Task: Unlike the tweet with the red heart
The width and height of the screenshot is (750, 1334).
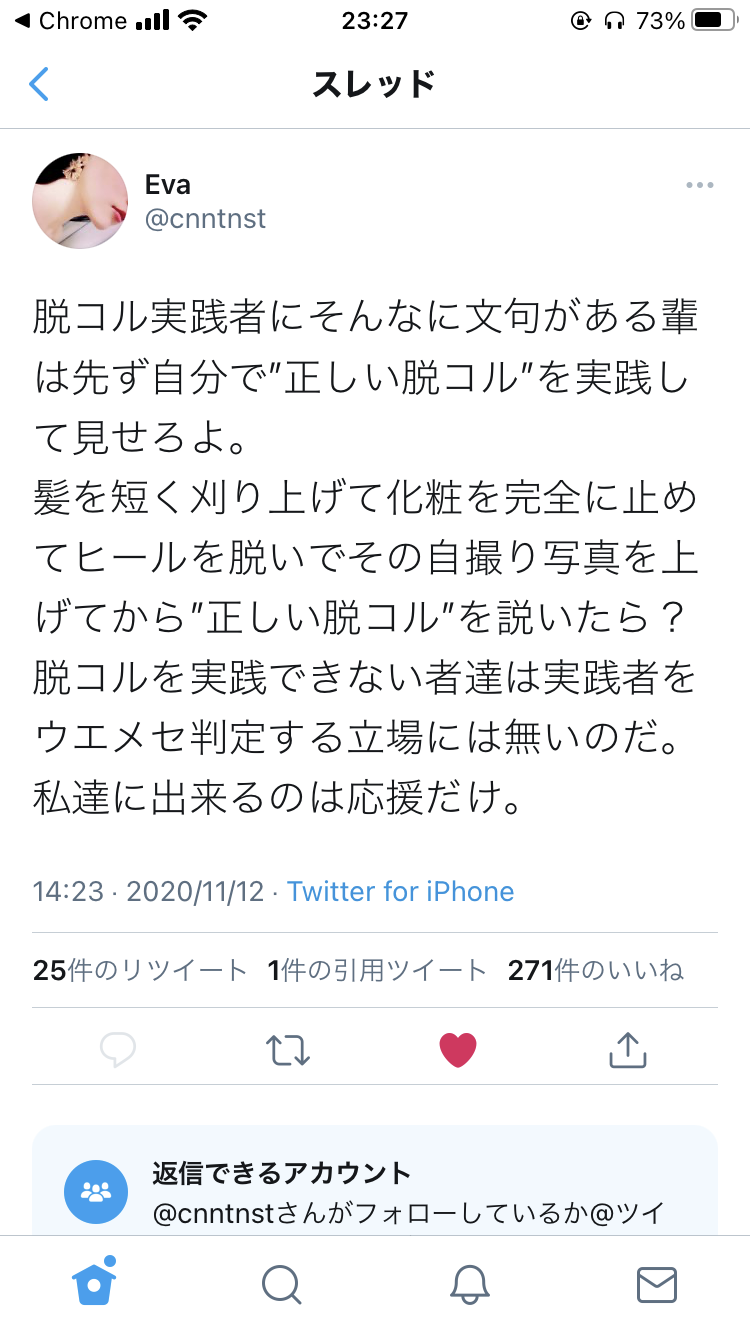Action: click(x=458, y=1049)
